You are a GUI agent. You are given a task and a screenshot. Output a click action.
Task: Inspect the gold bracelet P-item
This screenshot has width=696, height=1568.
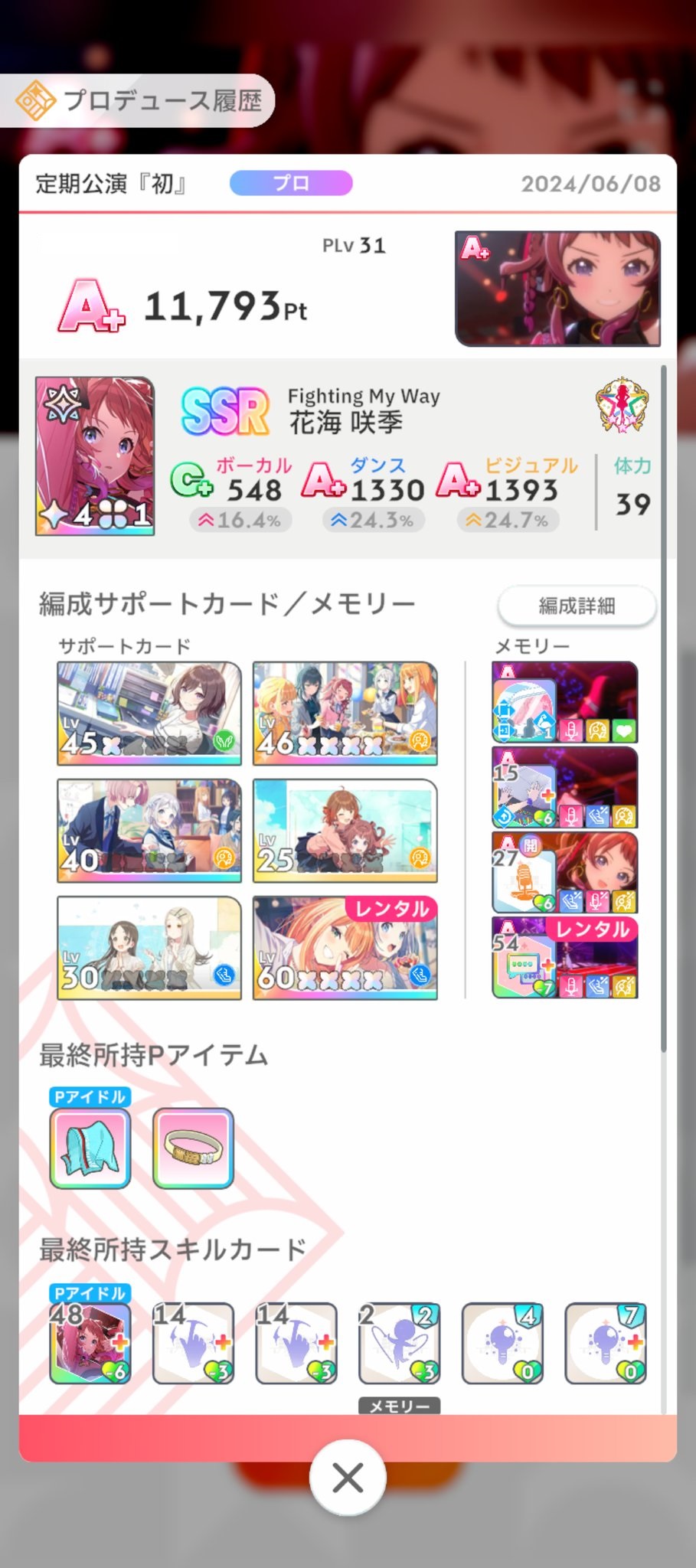point(193,1148)
